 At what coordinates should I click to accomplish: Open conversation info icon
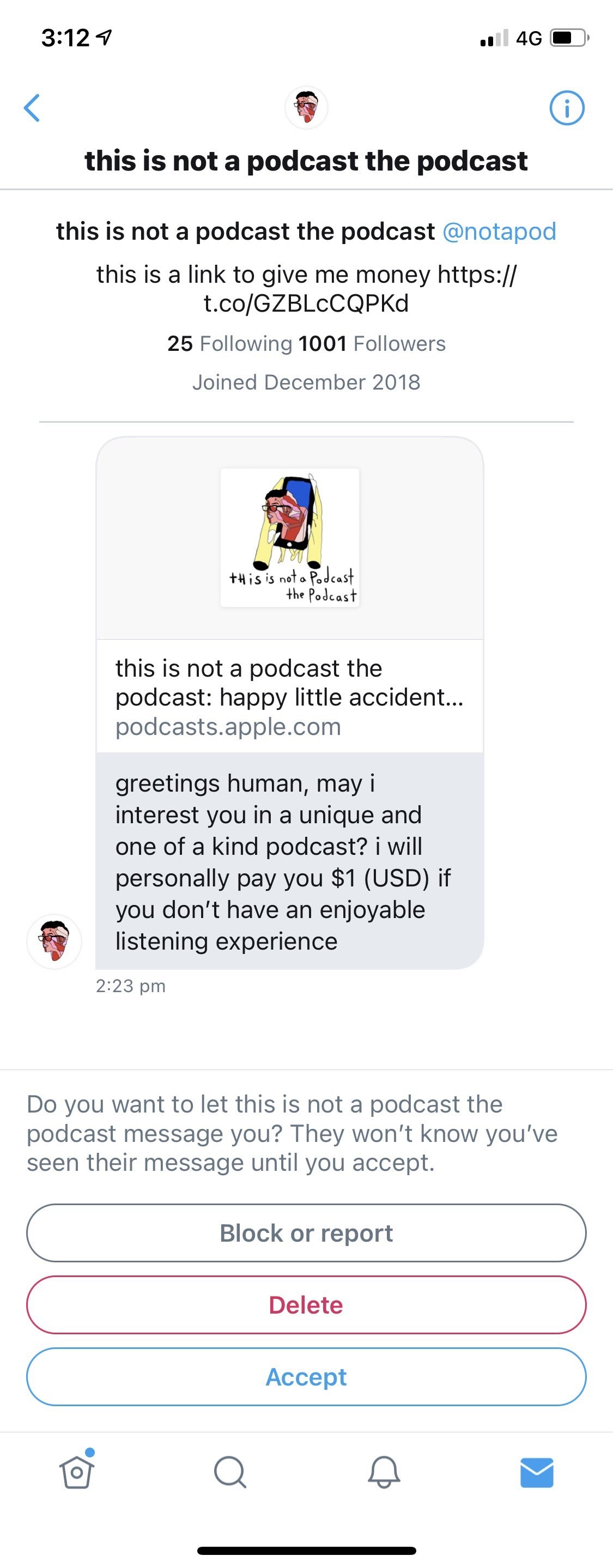pyautogui.click(x=566, y=108)
